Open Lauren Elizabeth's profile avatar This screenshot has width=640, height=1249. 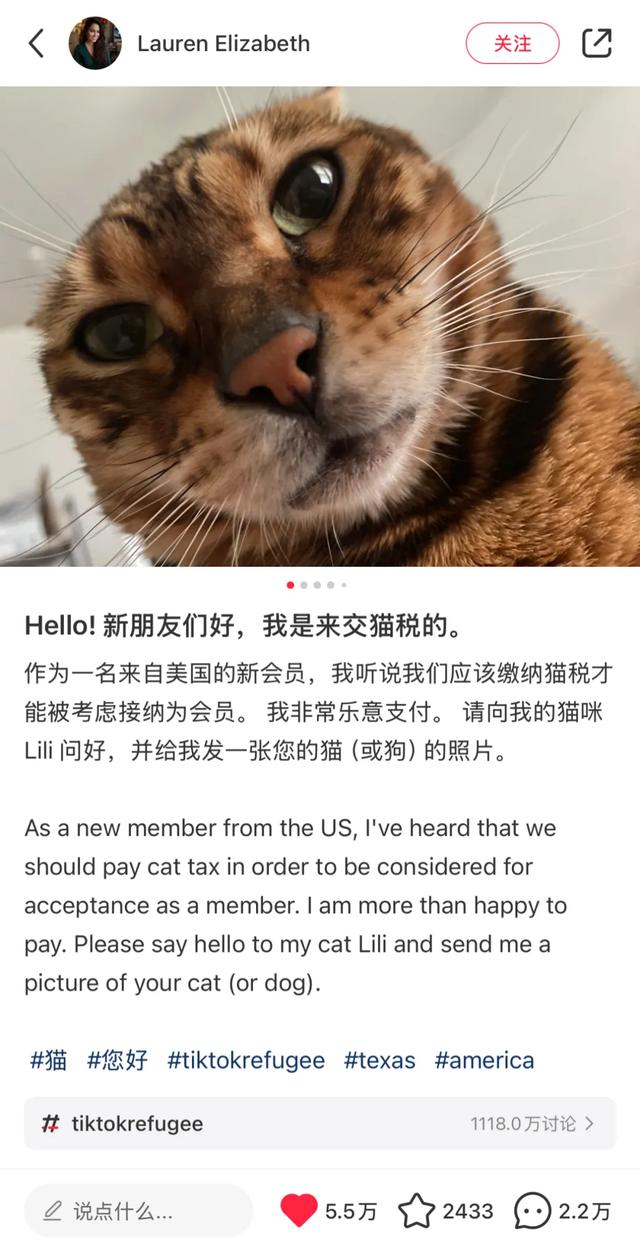coord(95,43)
